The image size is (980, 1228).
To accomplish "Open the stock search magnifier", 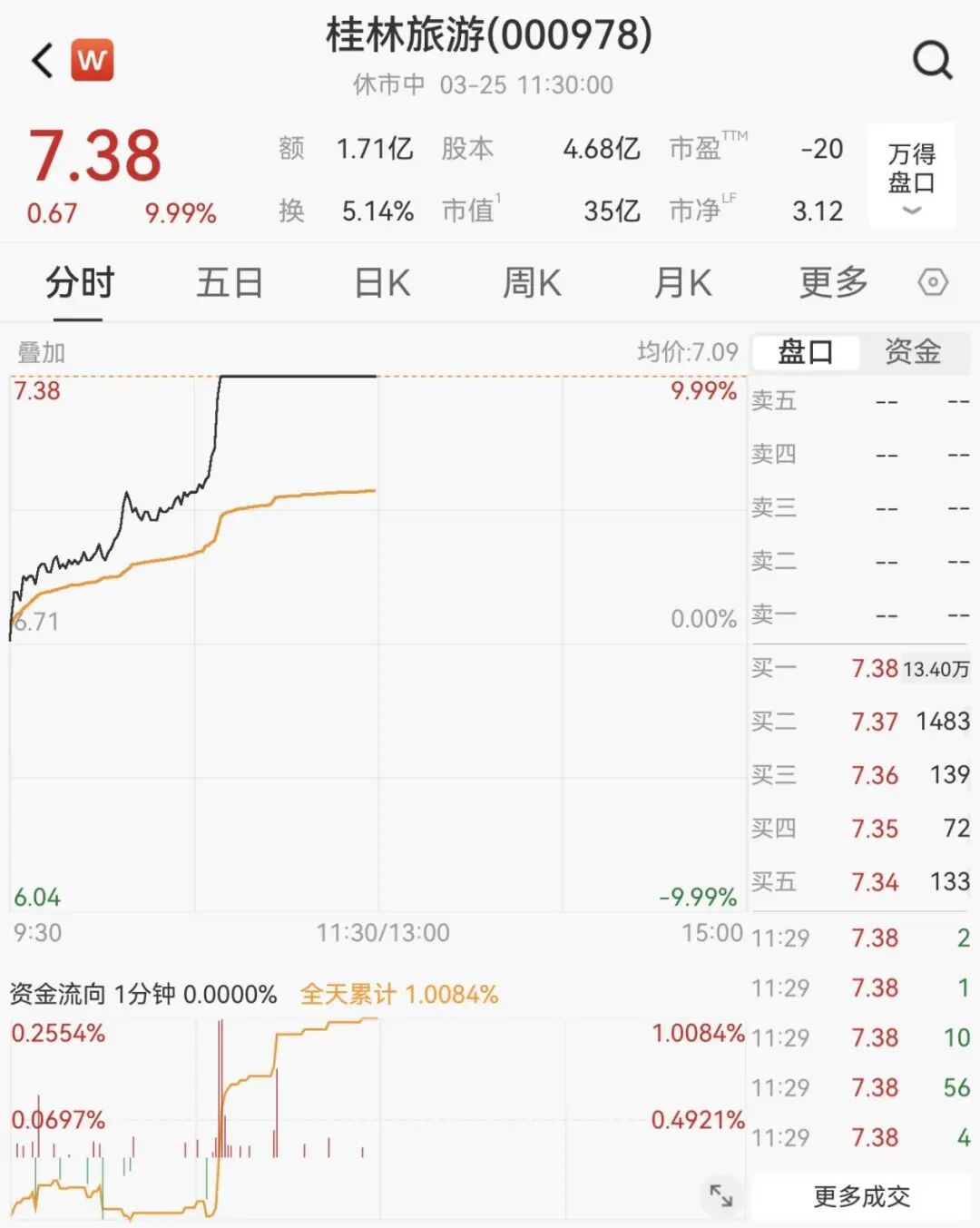I will pos(932,61).
